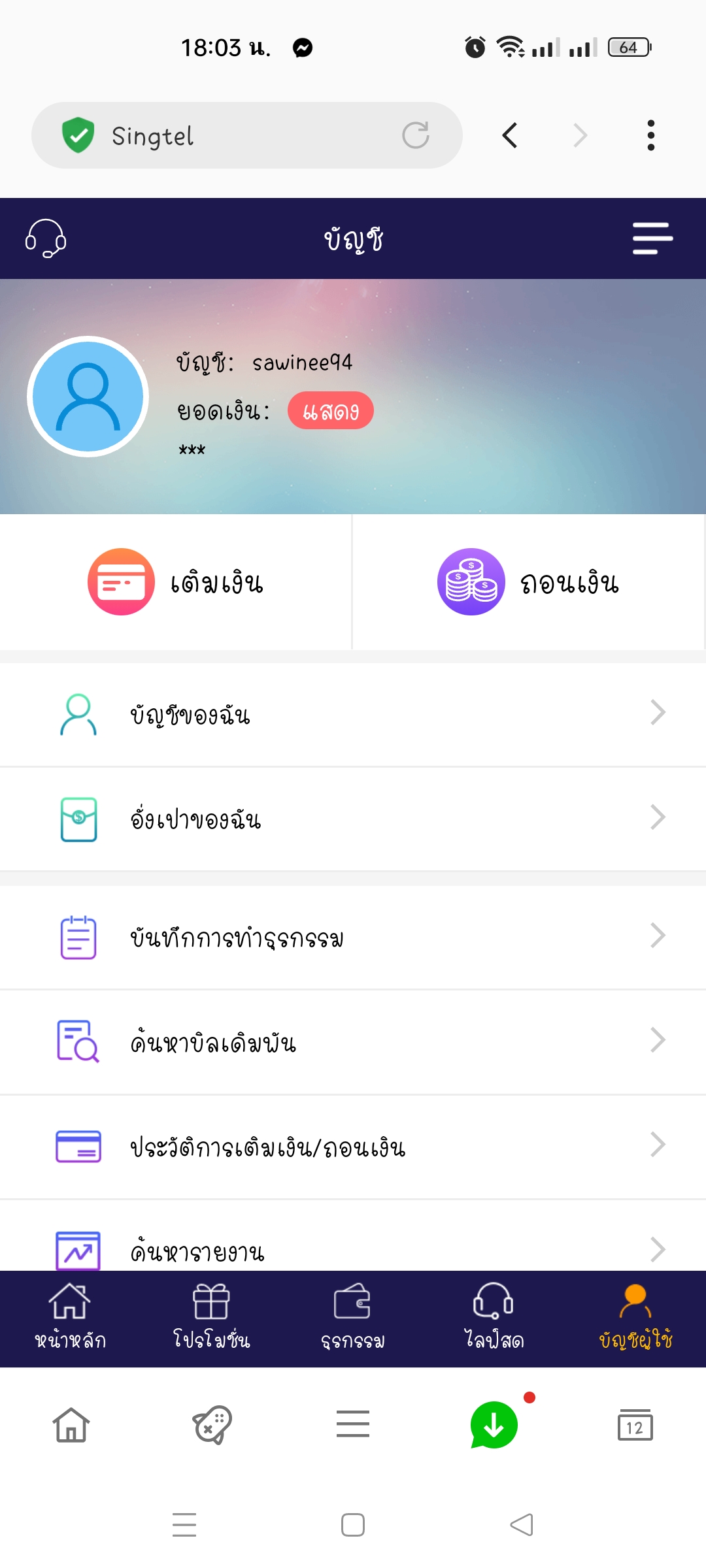Switch to ธุรกรรม tab
Viewport: 706px width, 1568px height.
(352, 1318)
